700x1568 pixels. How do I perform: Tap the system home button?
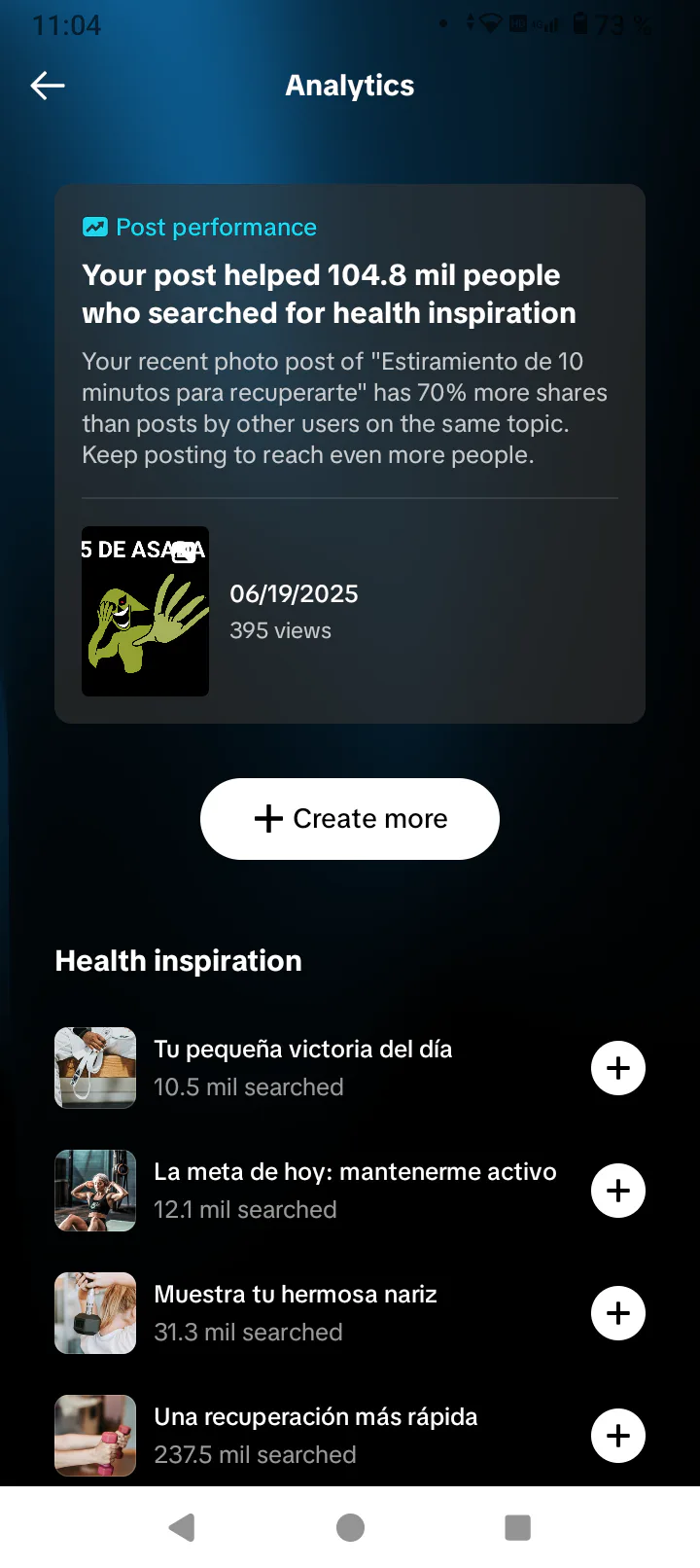point(350,1528)
